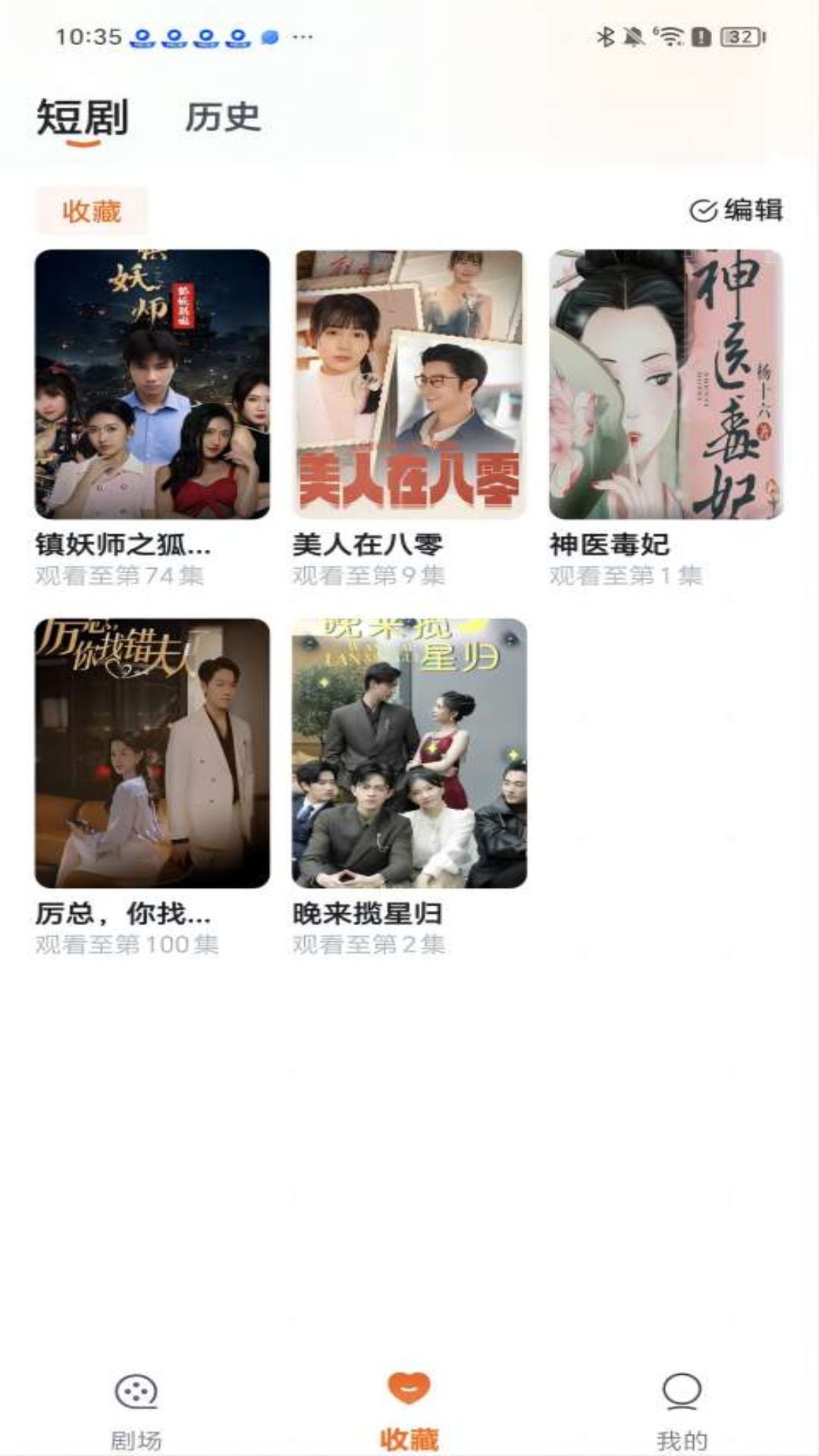Tap the battery indicator showing 32
Image resolution: width=819 pixels, height=1456 pixels.
(739, 36)
